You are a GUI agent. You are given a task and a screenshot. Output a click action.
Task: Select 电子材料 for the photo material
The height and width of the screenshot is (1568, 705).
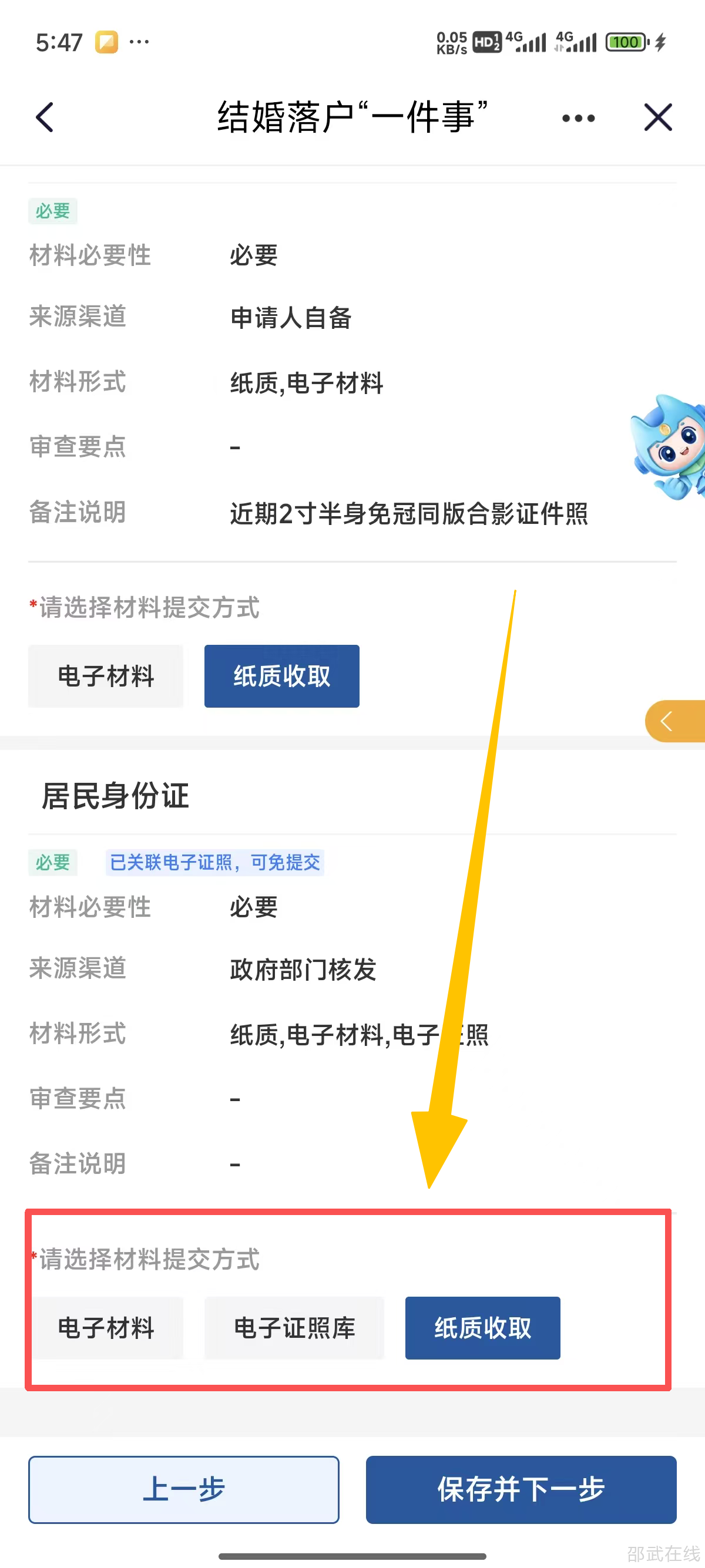[x=105, y=676]
